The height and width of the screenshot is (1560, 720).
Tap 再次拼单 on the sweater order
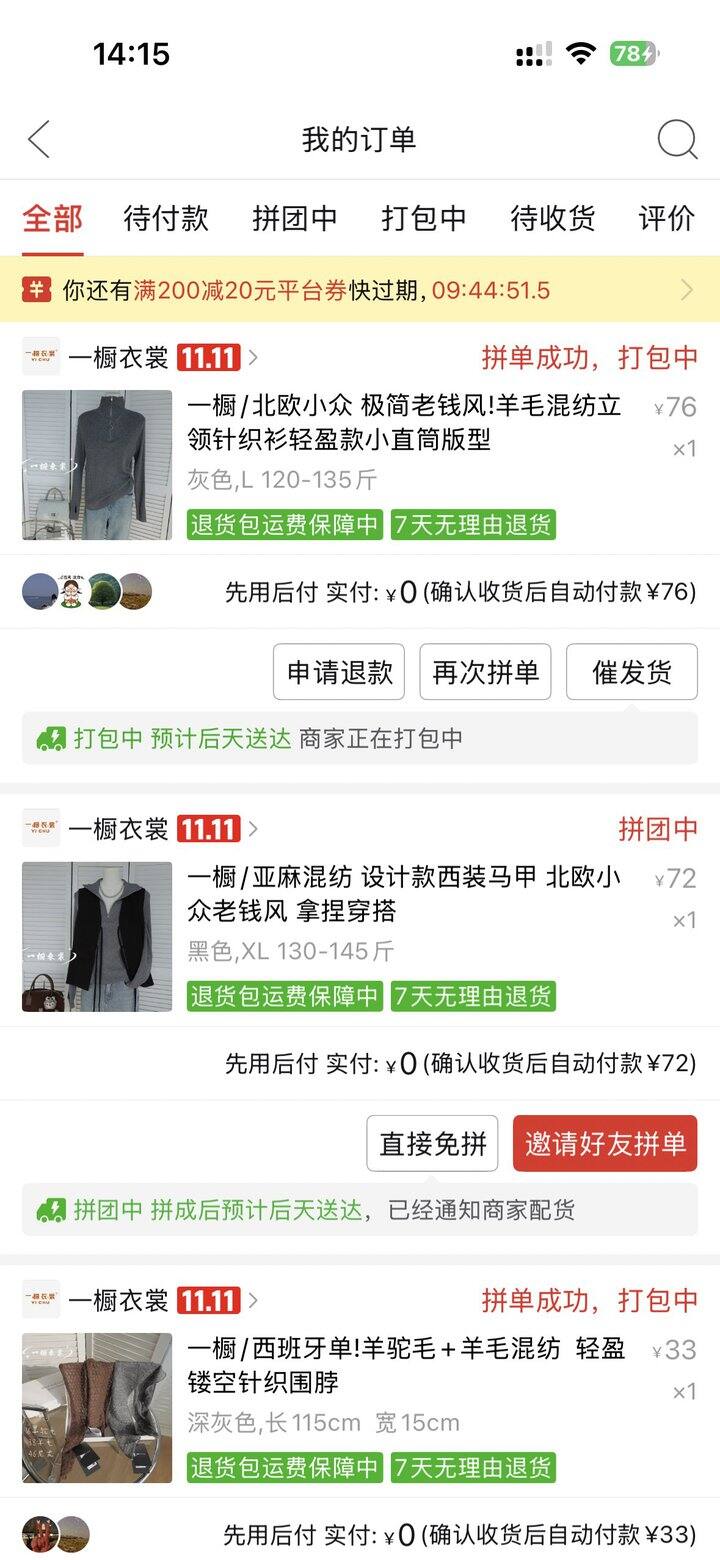[485, 672]
